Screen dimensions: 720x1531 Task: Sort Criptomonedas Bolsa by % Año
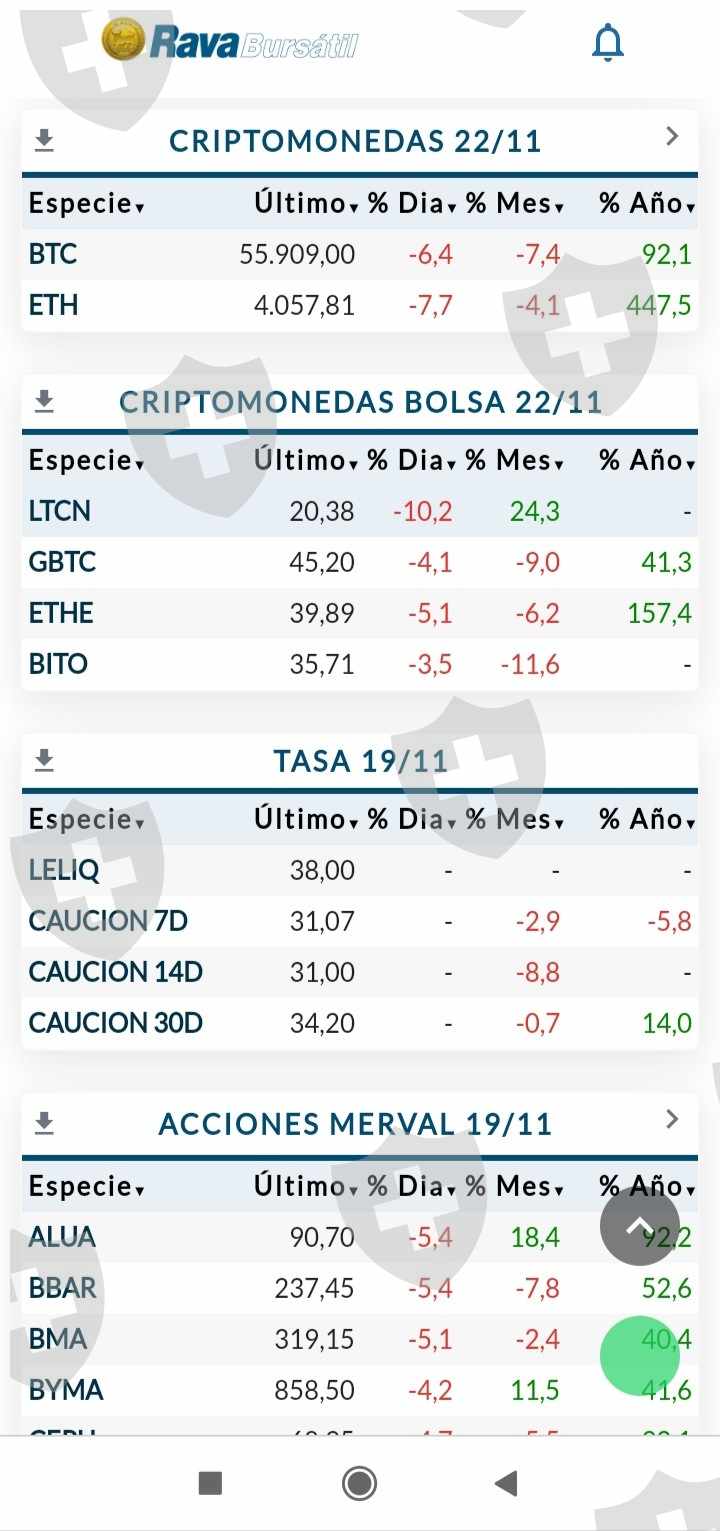pos(646,460)
